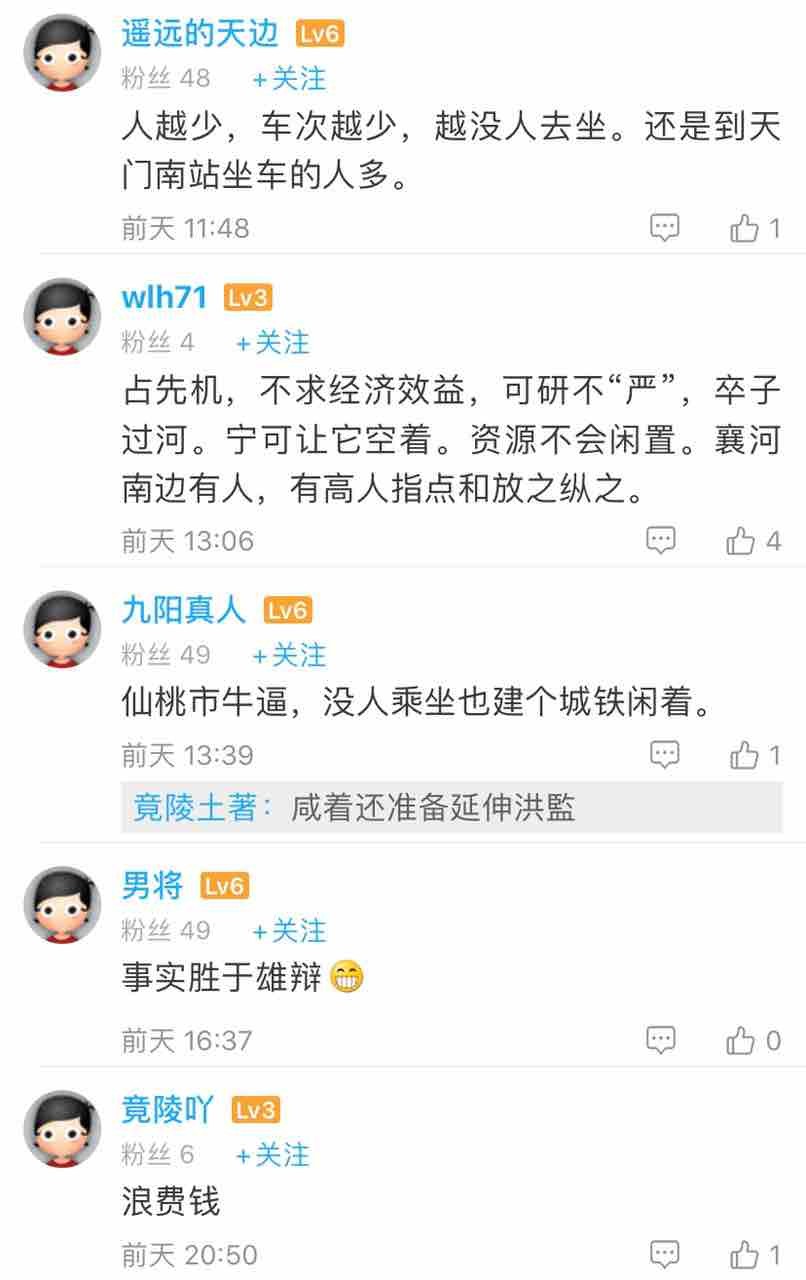View 九阳真人's profile via username

click(x=183, y=609)
